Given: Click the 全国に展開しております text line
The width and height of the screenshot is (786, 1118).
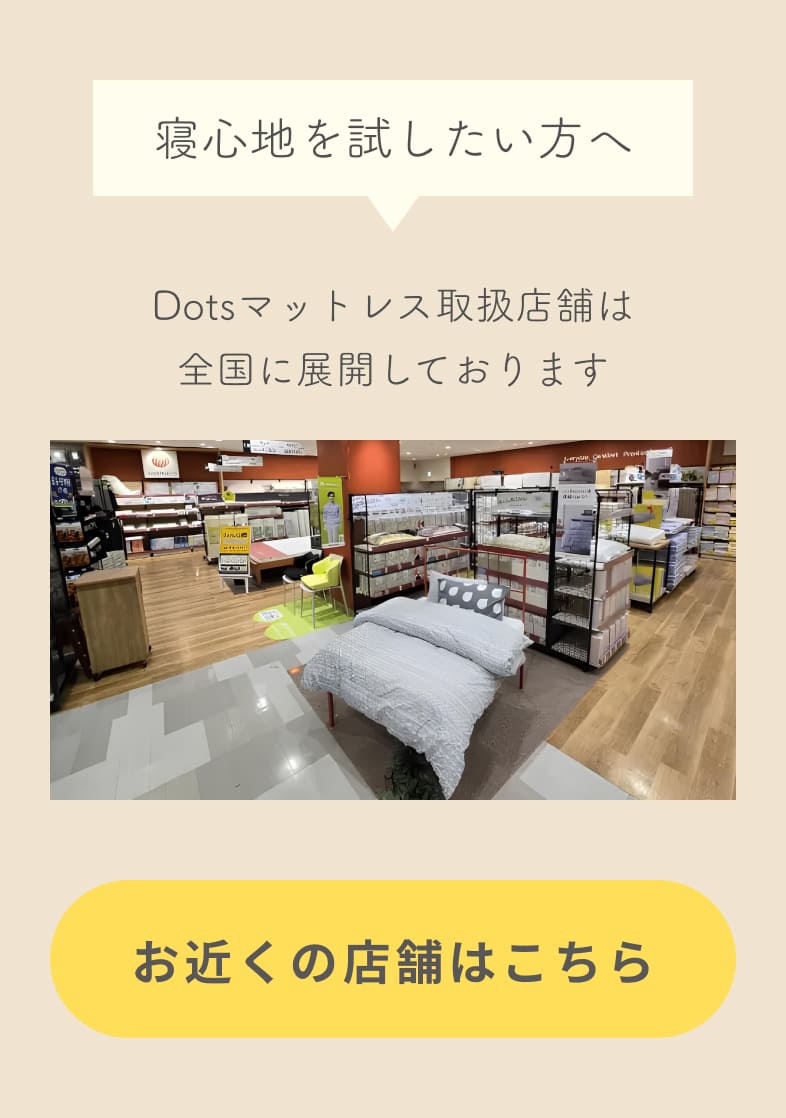Looking at the screenshot, I should point(393,365).
